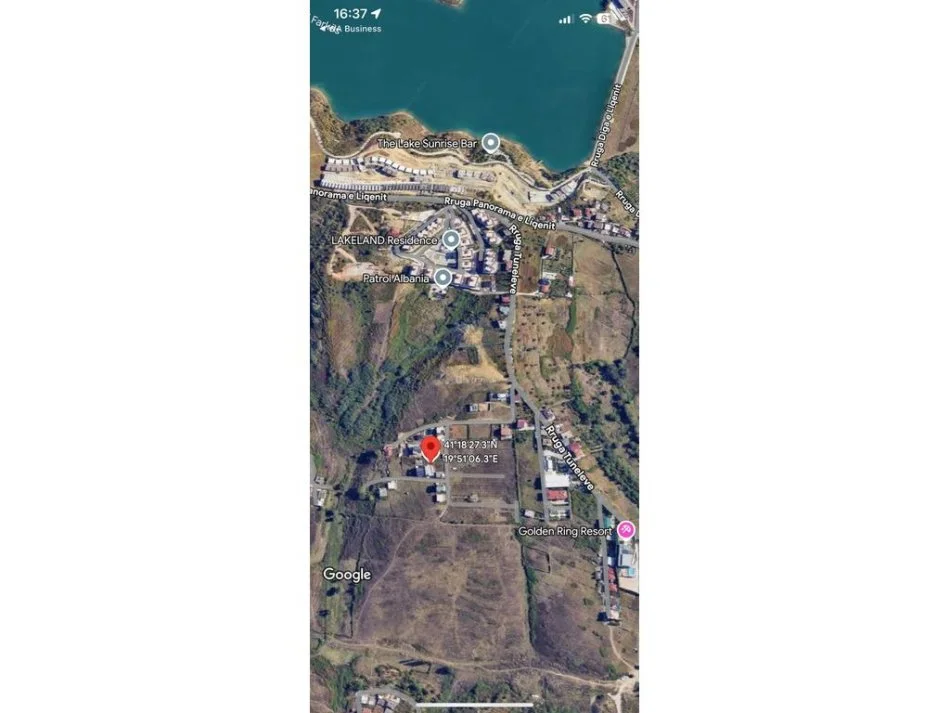Select the red dropped pin
This screenshot has width=950, height=713.
point(430,448)
